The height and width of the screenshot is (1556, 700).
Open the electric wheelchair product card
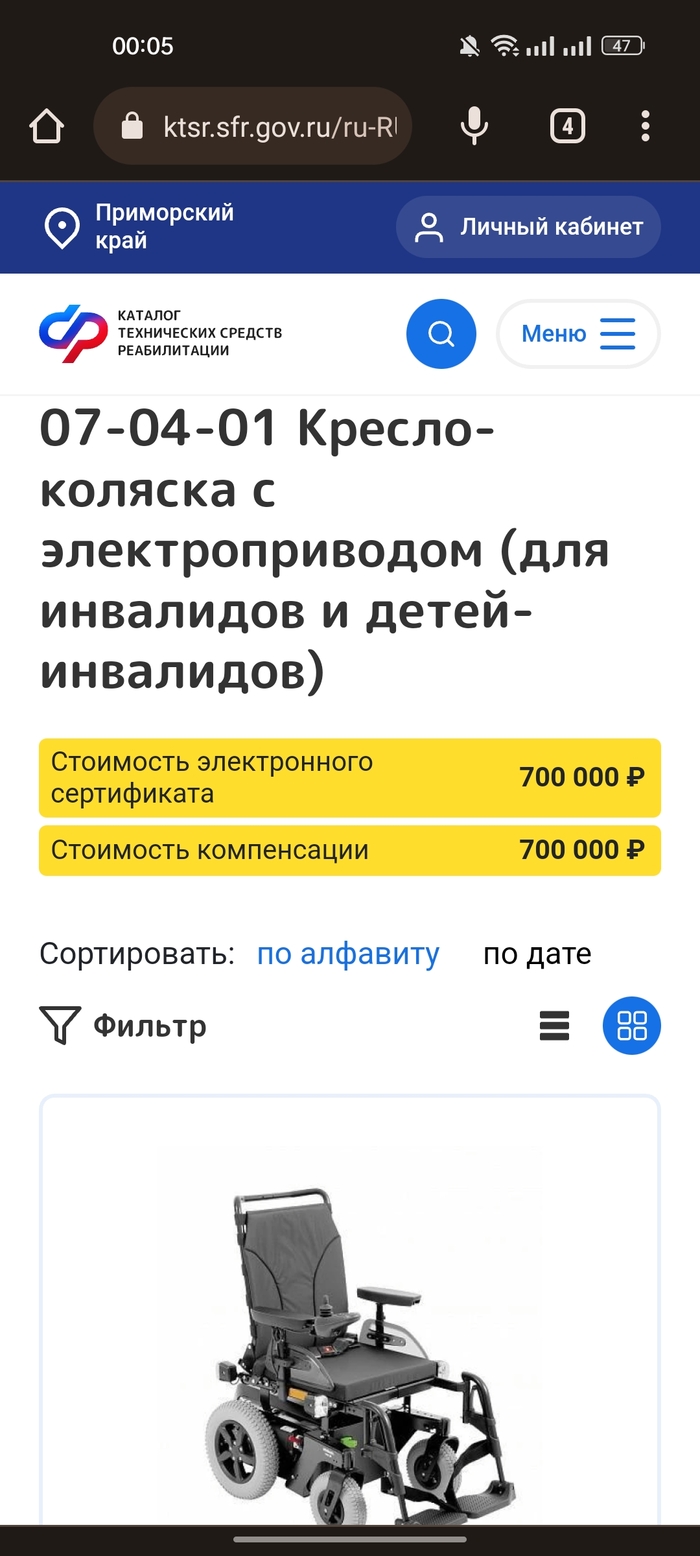[350, 1340]
